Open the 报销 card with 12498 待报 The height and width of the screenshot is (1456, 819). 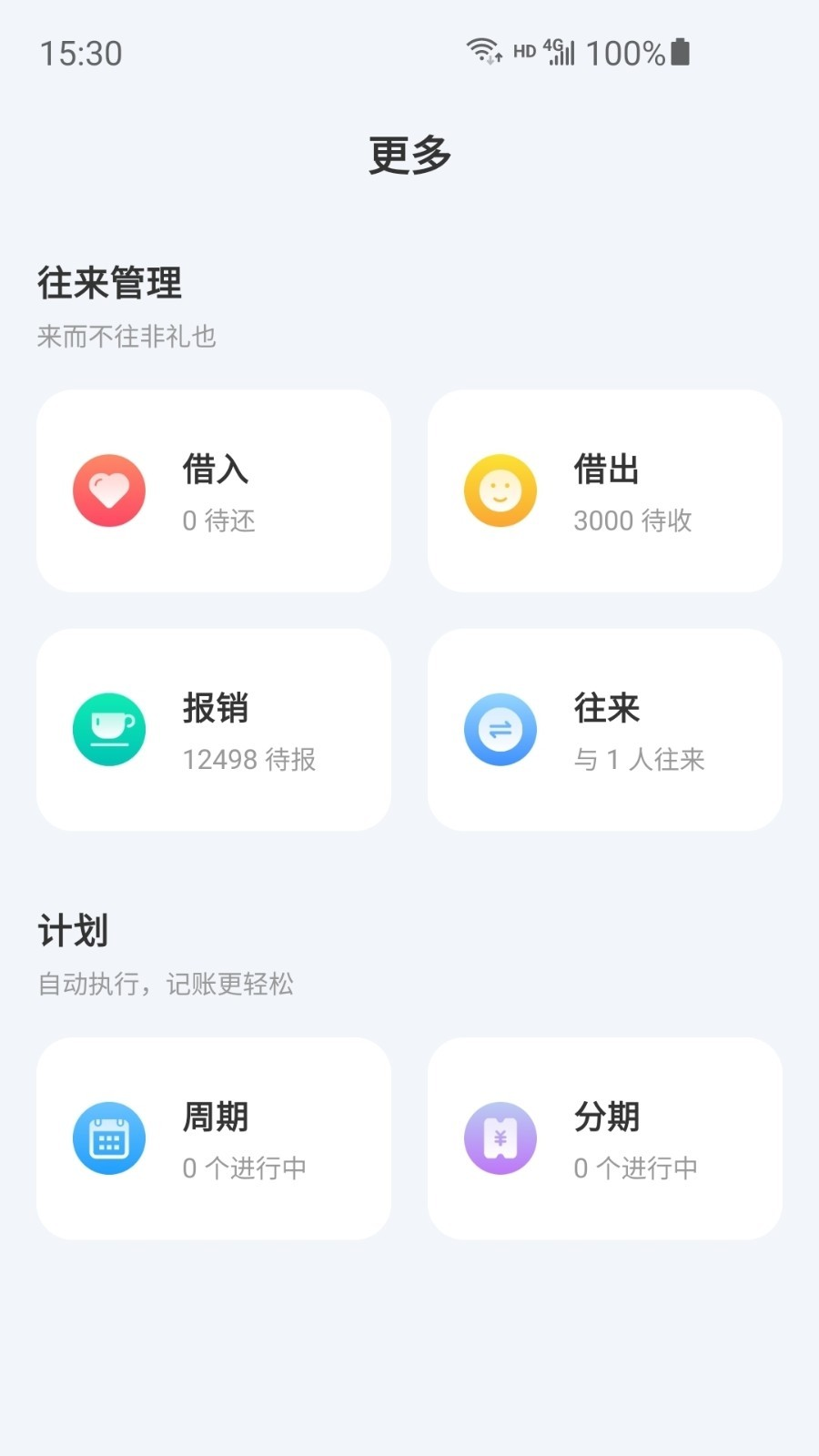pos(213,728)
